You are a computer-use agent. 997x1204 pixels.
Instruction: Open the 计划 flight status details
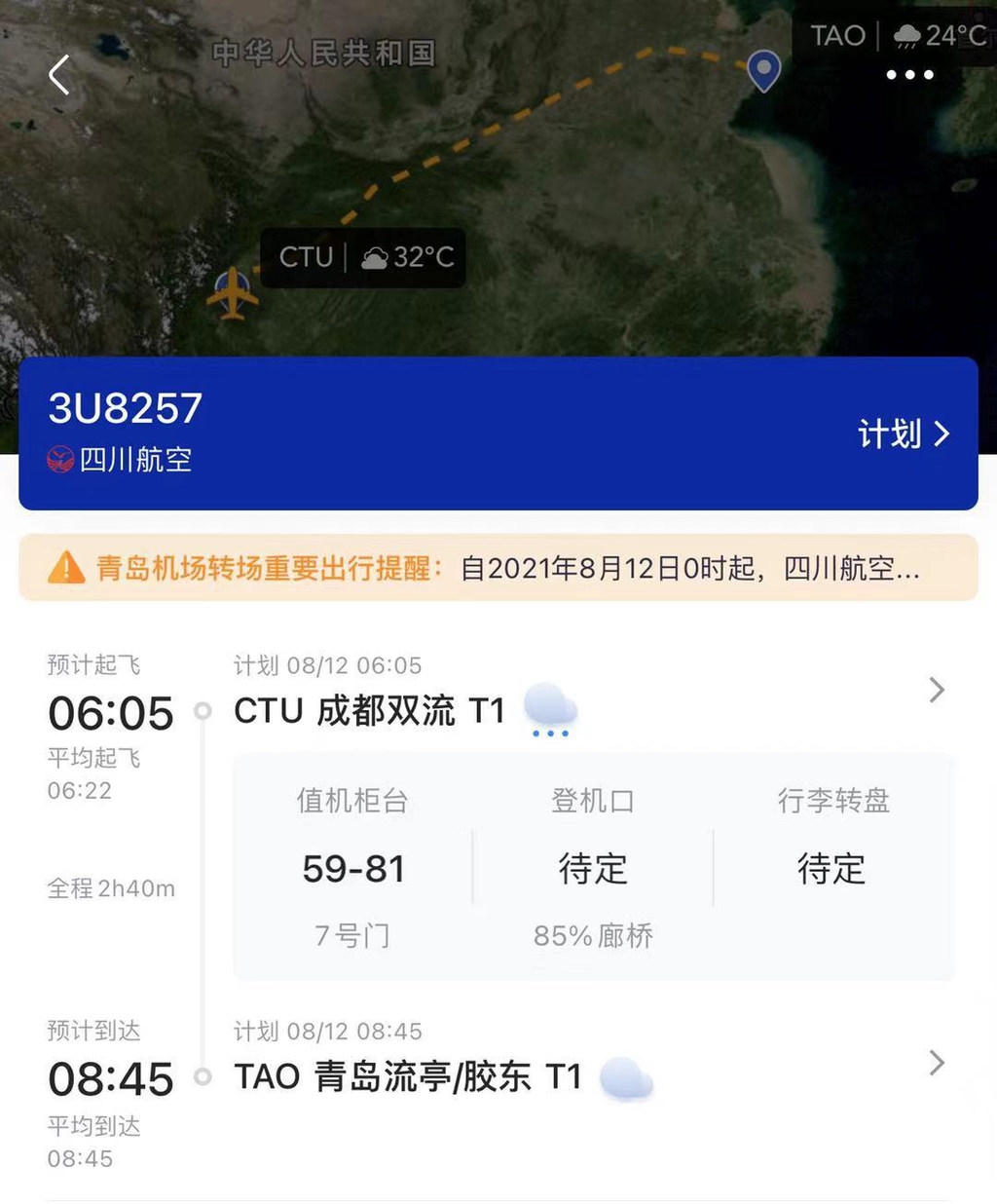point(903,433)
